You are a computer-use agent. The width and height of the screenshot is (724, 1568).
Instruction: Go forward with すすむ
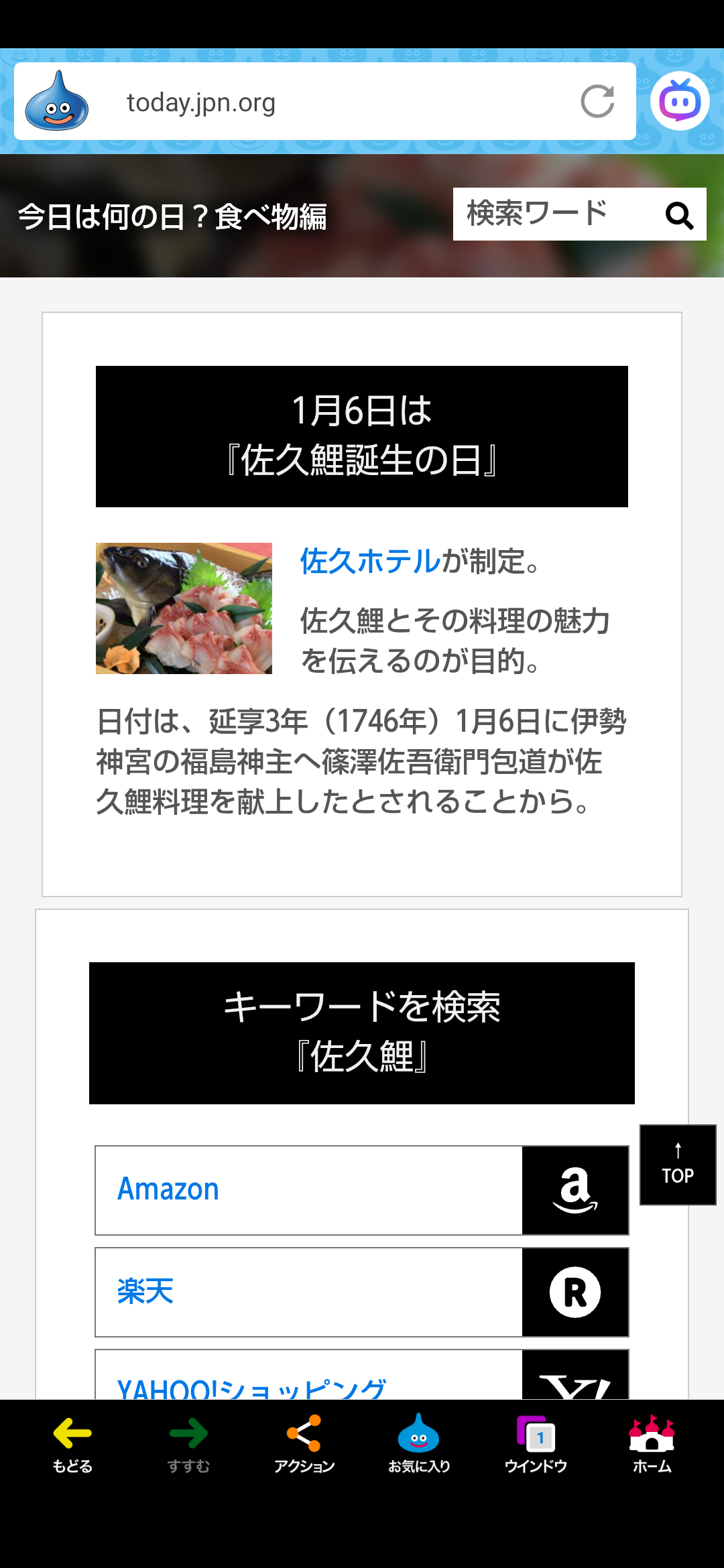(x=188, y=1444)
